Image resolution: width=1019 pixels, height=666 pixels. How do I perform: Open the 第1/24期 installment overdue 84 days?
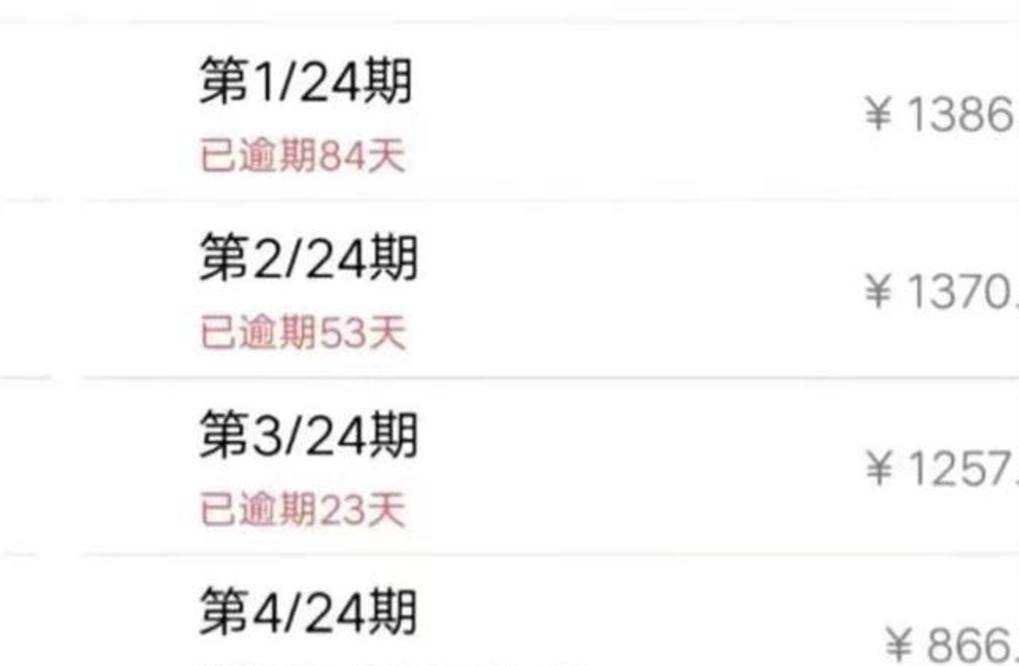coord(306,84)
